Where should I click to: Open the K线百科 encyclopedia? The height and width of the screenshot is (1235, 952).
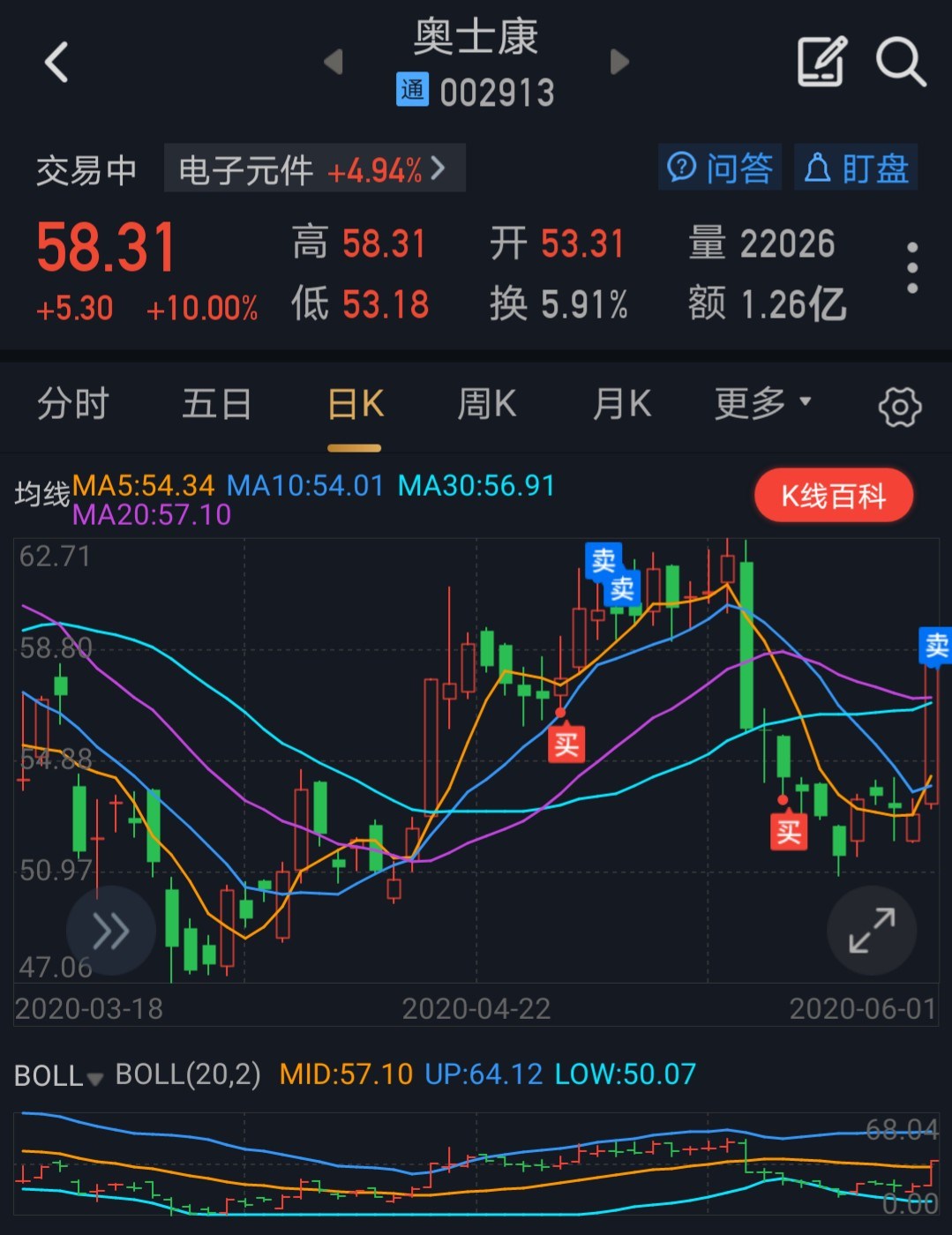click(832, 495)
